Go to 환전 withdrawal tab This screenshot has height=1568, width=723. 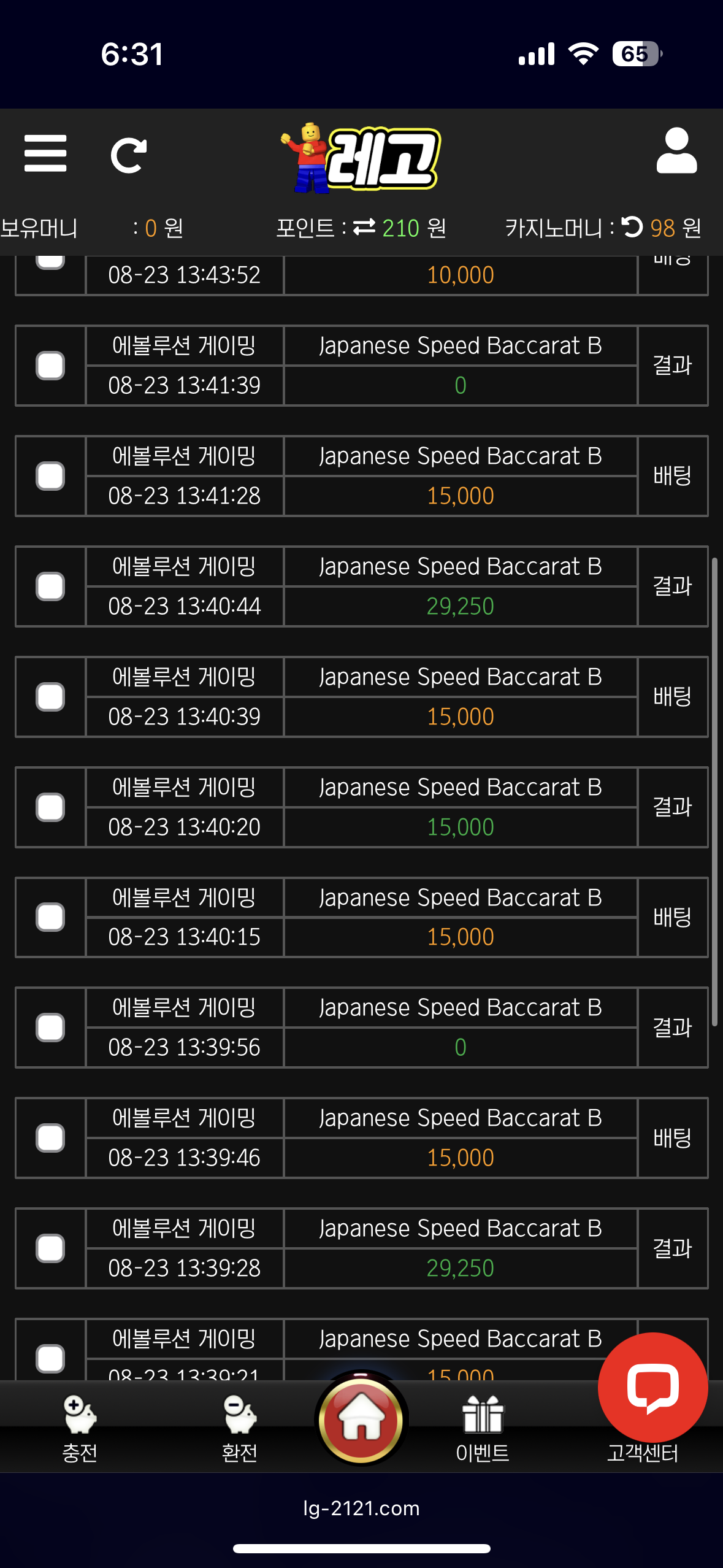(x=239, y=1426)
